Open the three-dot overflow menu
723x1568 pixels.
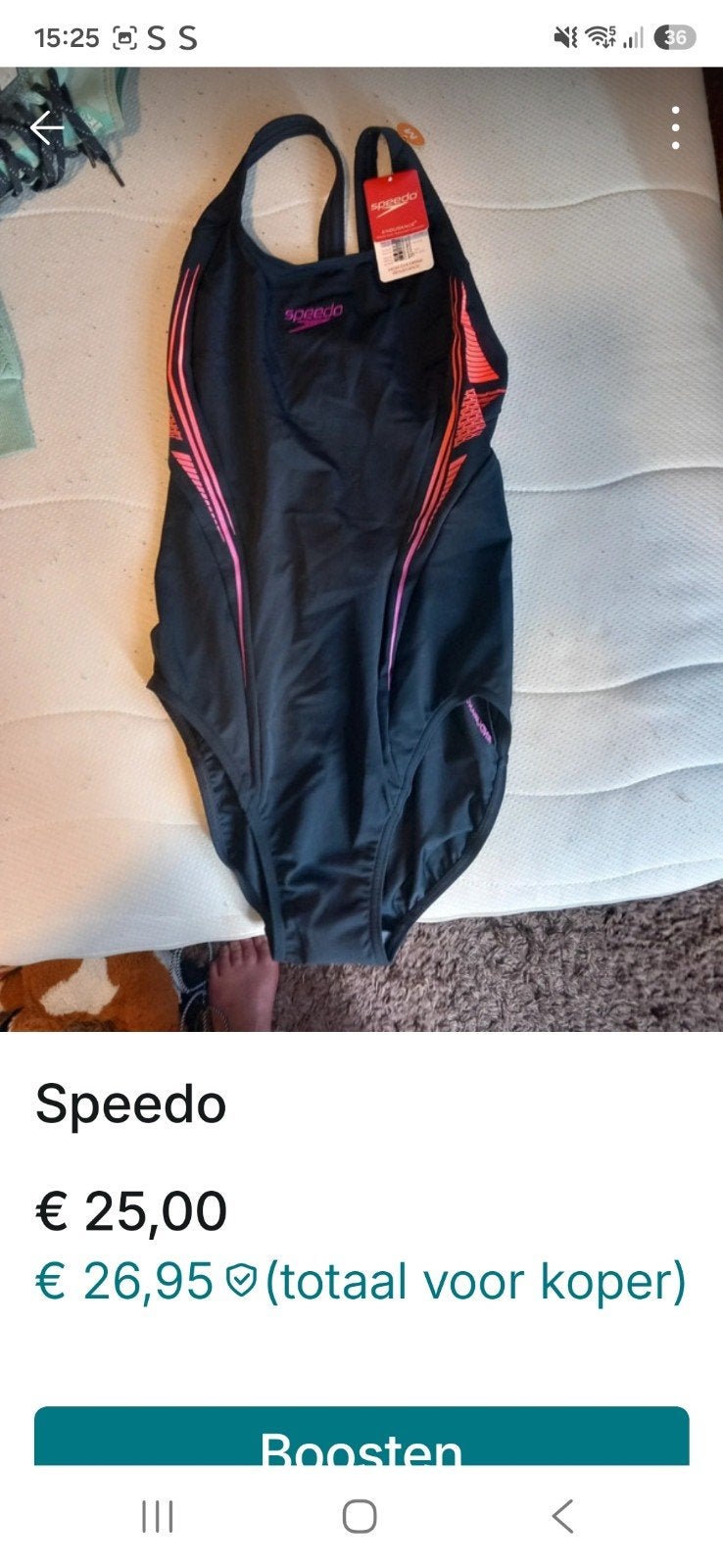point(676,127)
